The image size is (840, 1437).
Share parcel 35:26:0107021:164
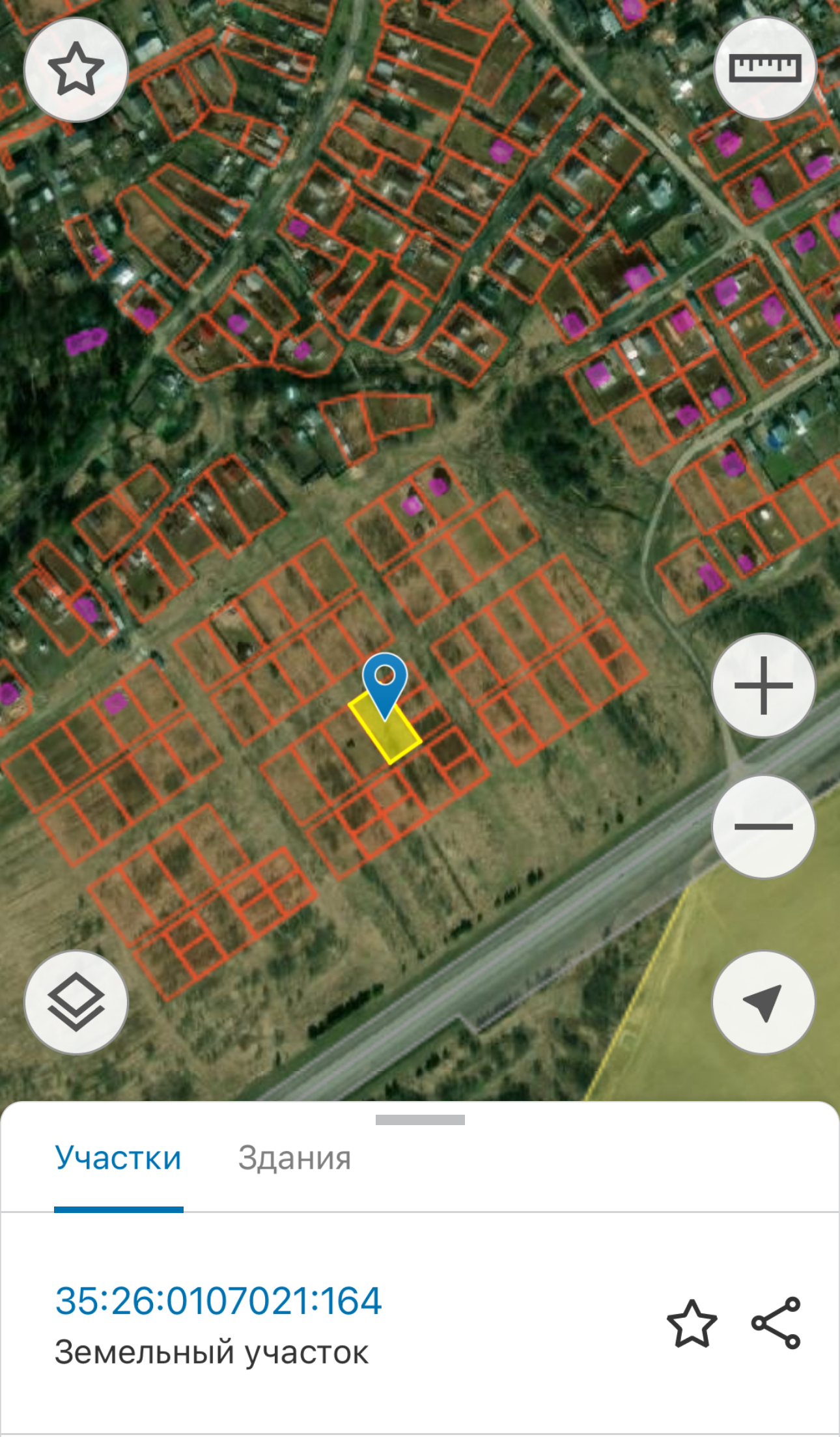point(776,1322)
